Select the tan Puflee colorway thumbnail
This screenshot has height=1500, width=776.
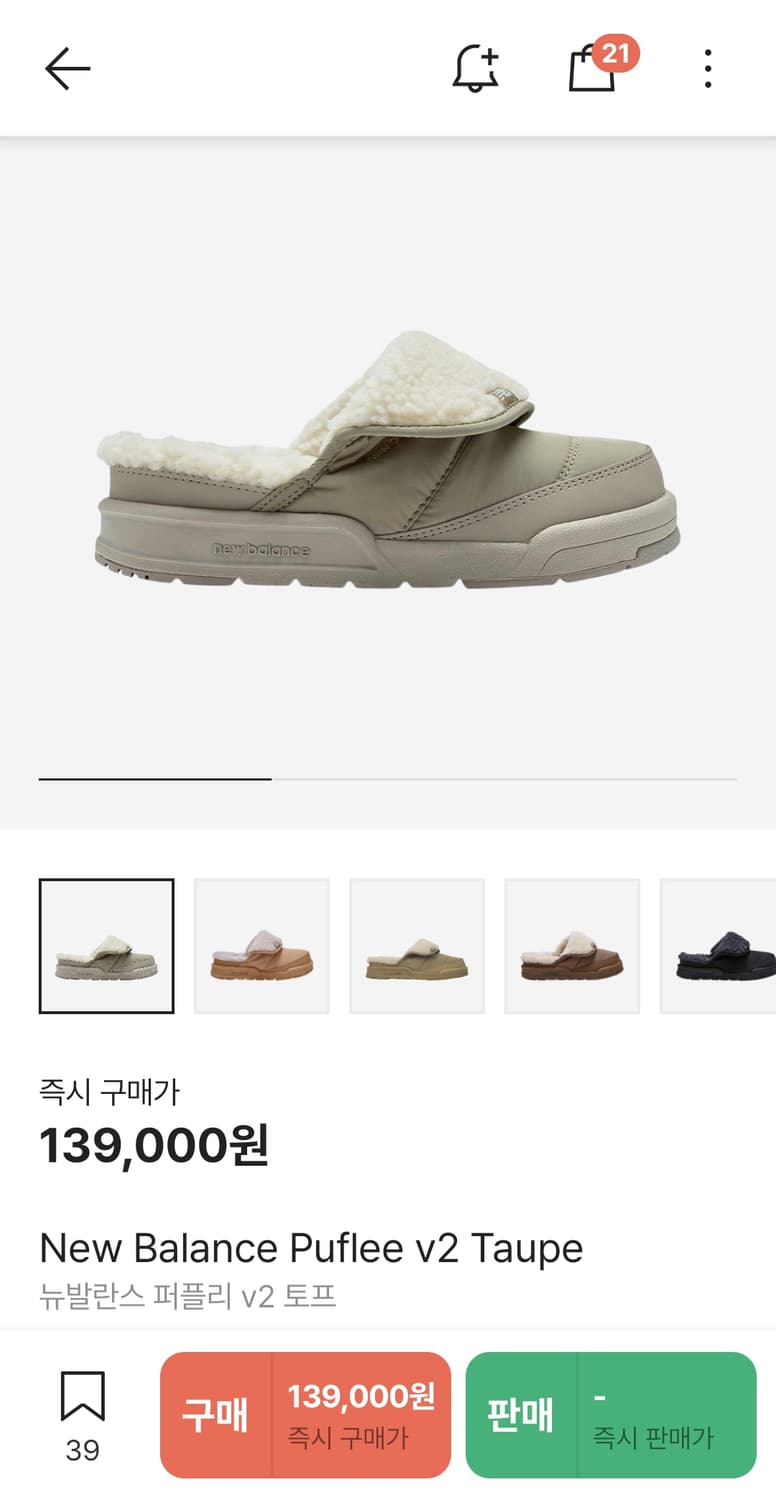[261, 944]
